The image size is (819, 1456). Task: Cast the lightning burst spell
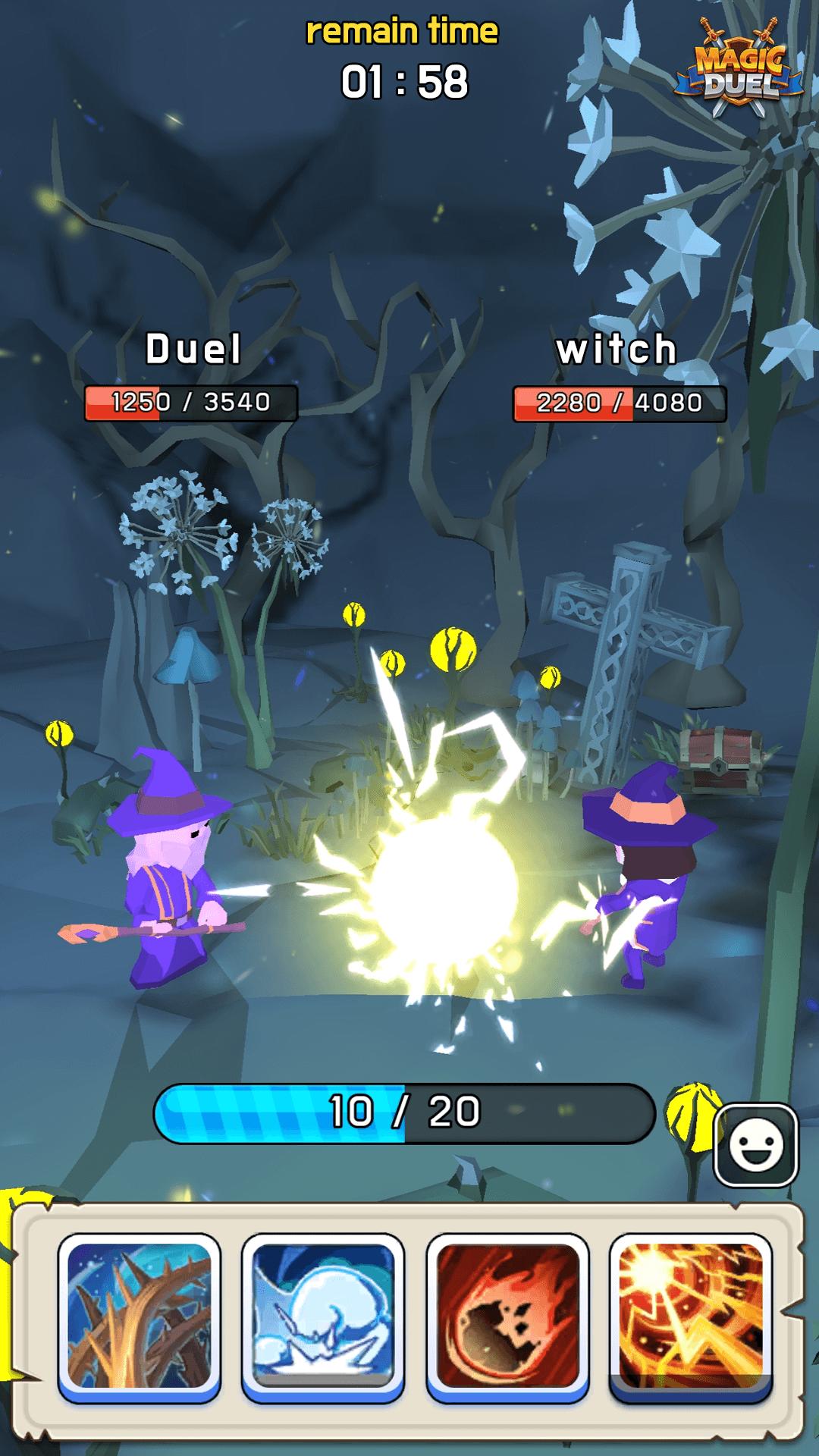pos(691,1316)
